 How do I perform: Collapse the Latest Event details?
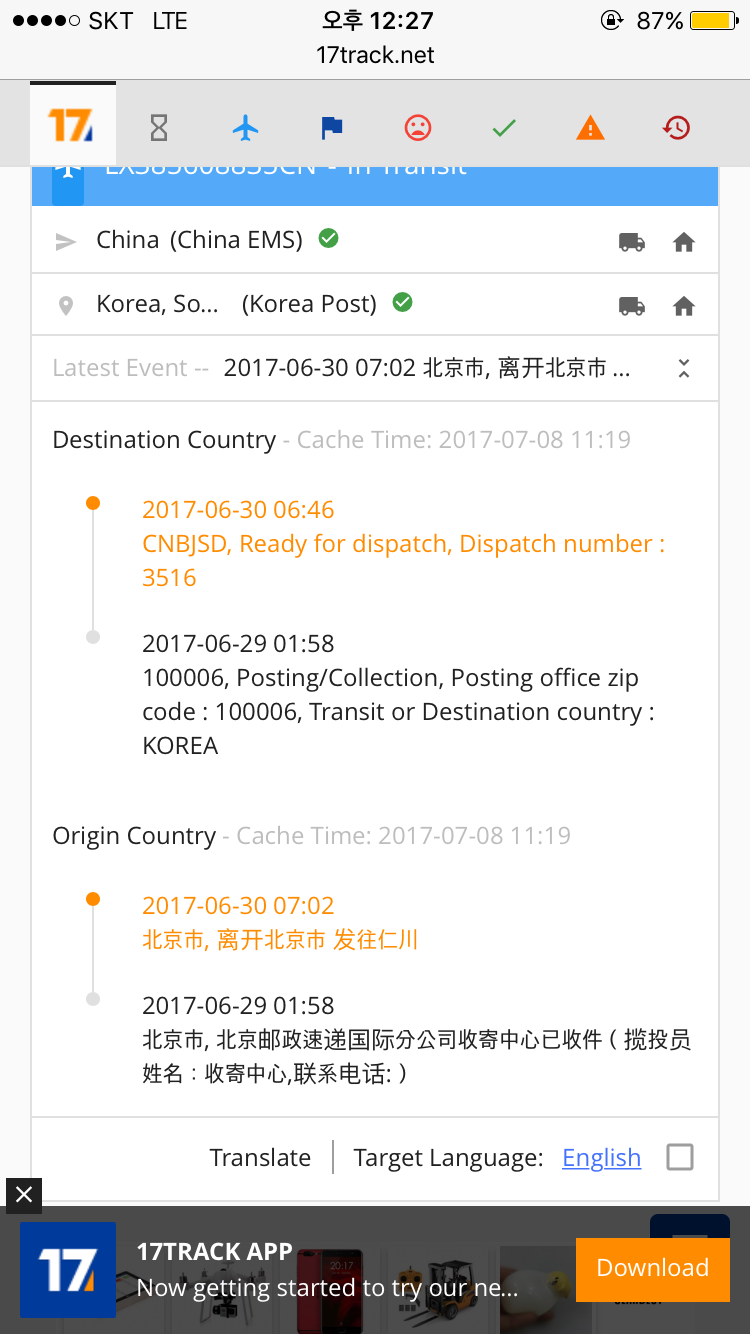pos(684,368)
